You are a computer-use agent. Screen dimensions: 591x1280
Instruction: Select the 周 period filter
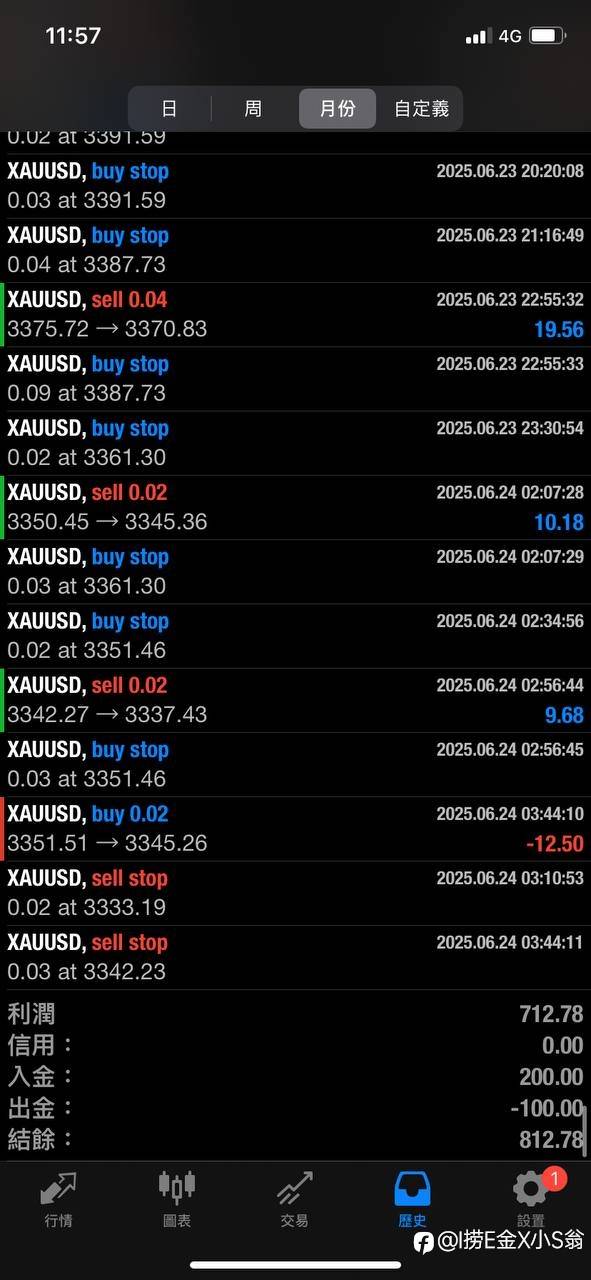(254, 108)
